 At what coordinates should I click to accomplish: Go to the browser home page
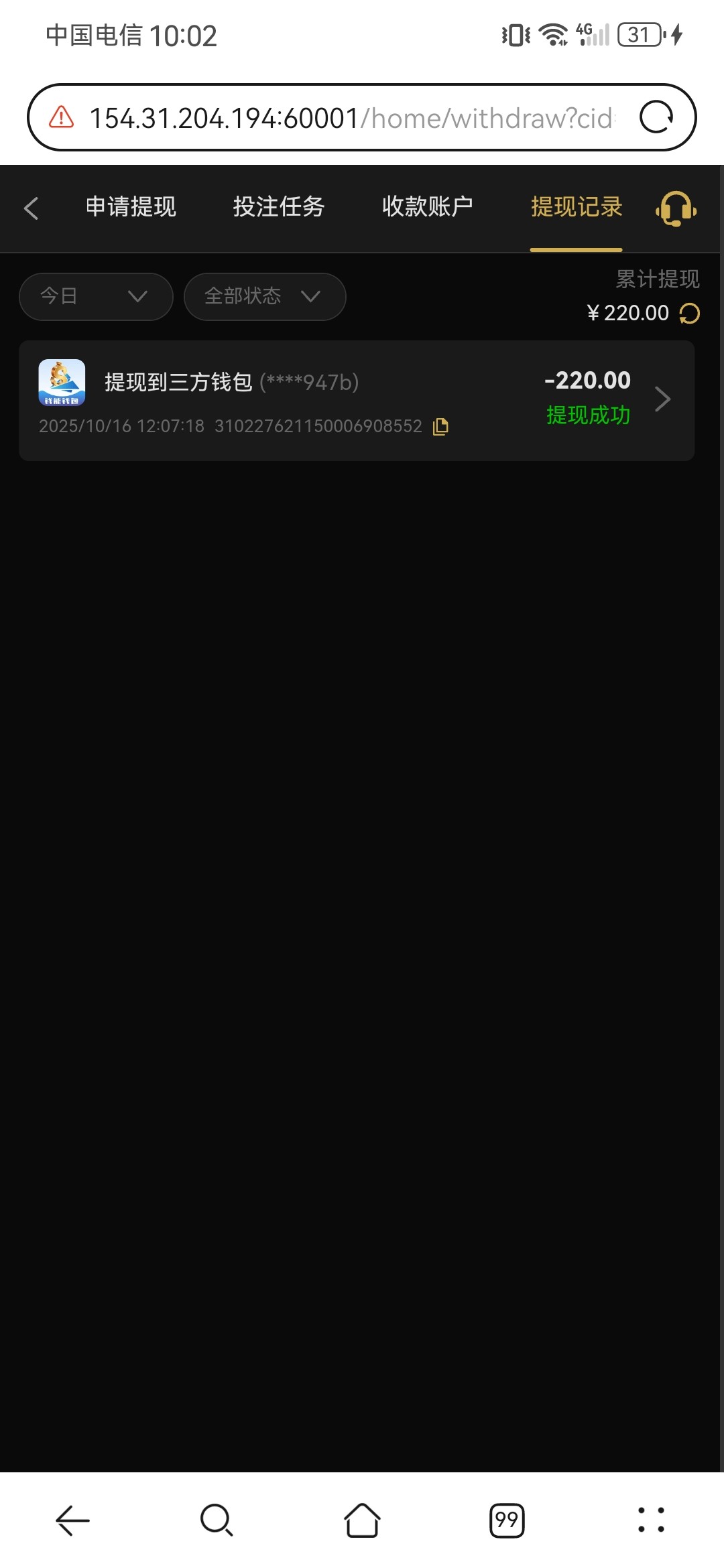click(x=362, y=1520)
